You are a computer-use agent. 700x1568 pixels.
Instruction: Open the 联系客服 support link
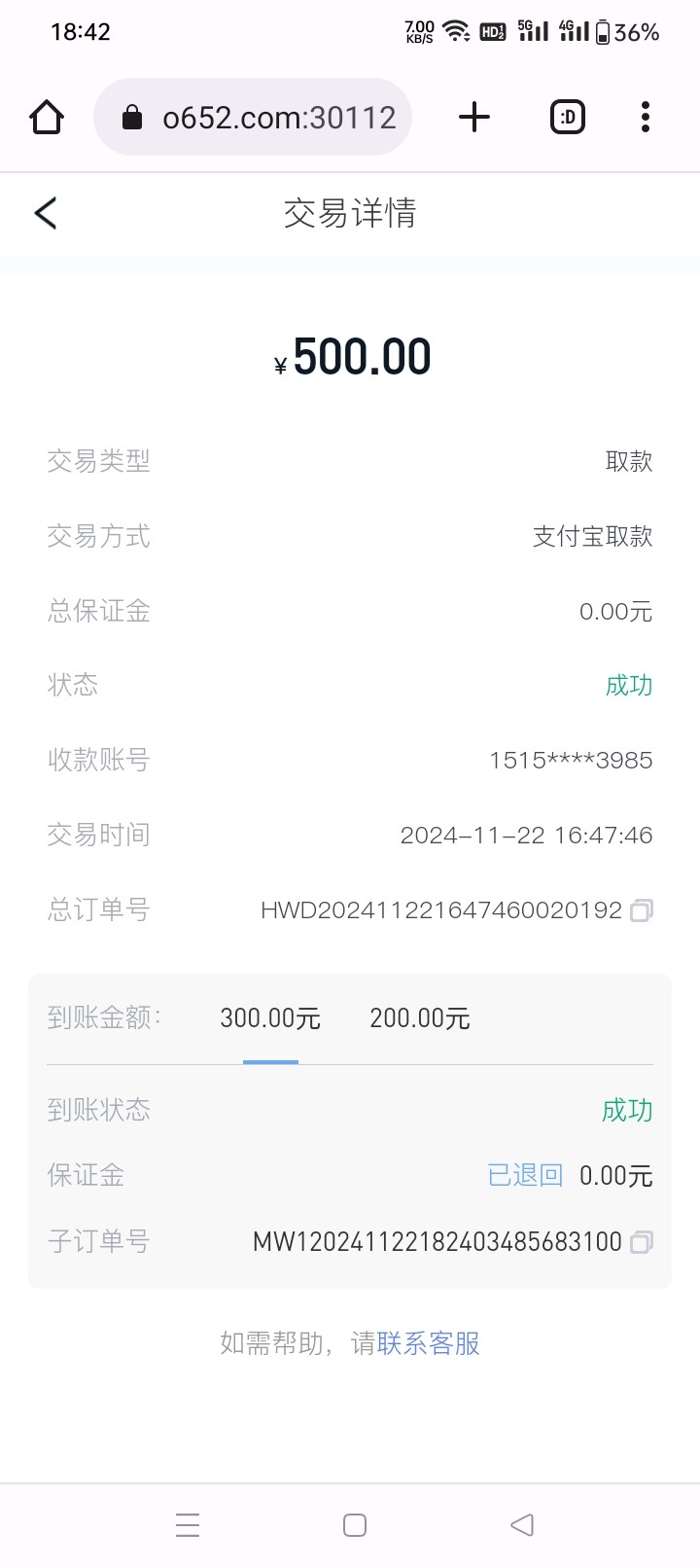click(x=429, y=1343)
